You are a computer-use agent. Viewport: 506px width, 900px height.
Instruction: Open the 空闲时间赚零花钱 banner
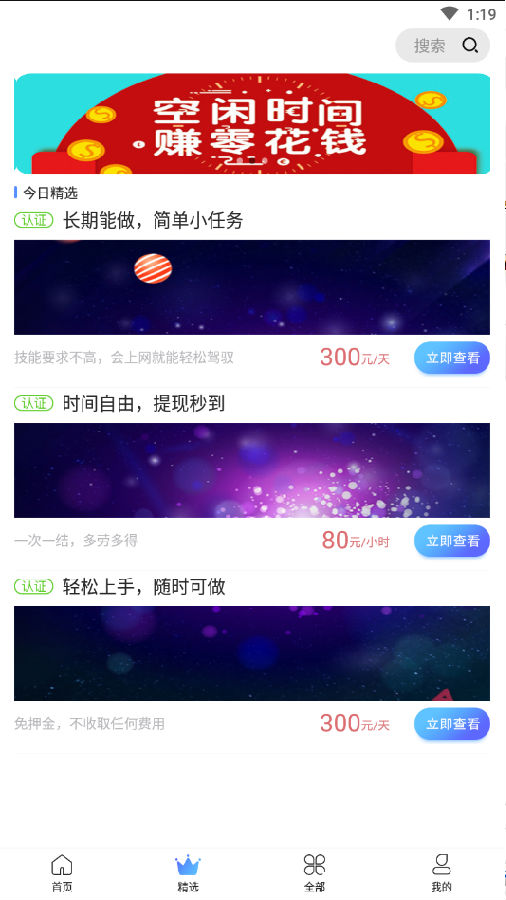(x=252, y=123)
